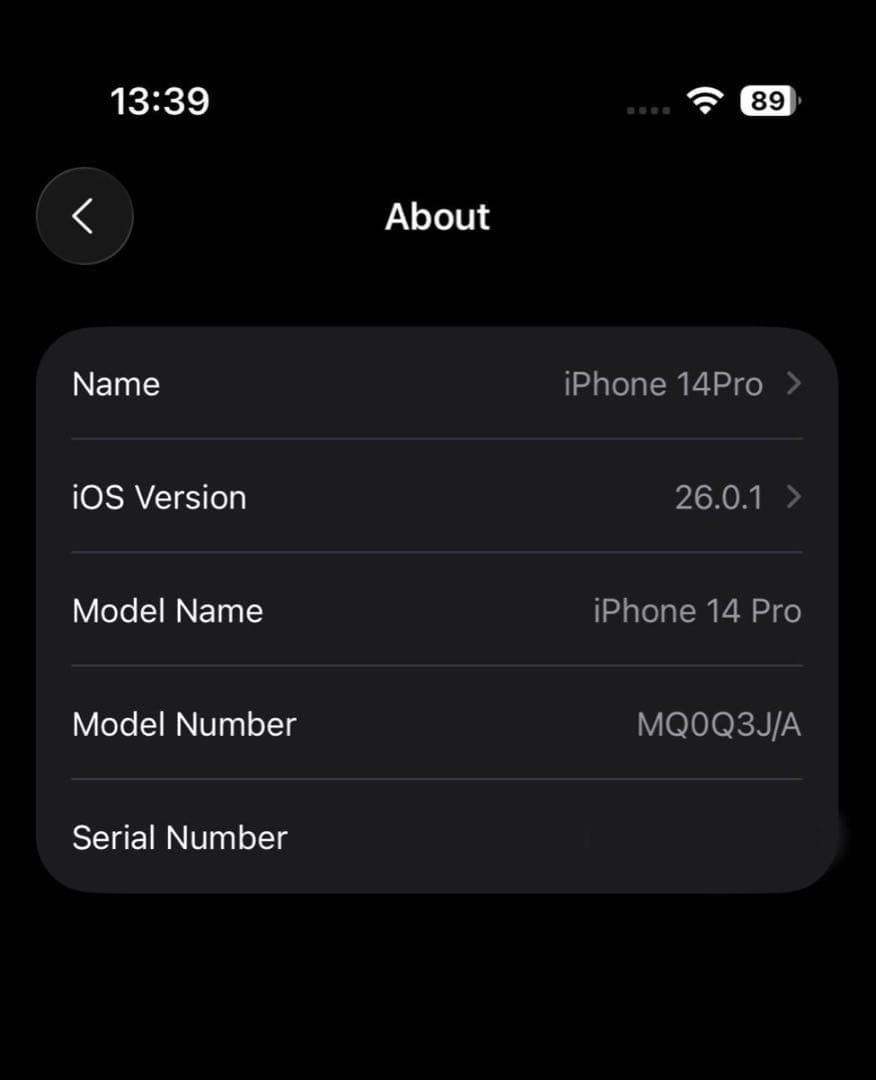Tap the value MQ0Q3J/A
The image size is (876, 1080).
(x=720, y=724)
